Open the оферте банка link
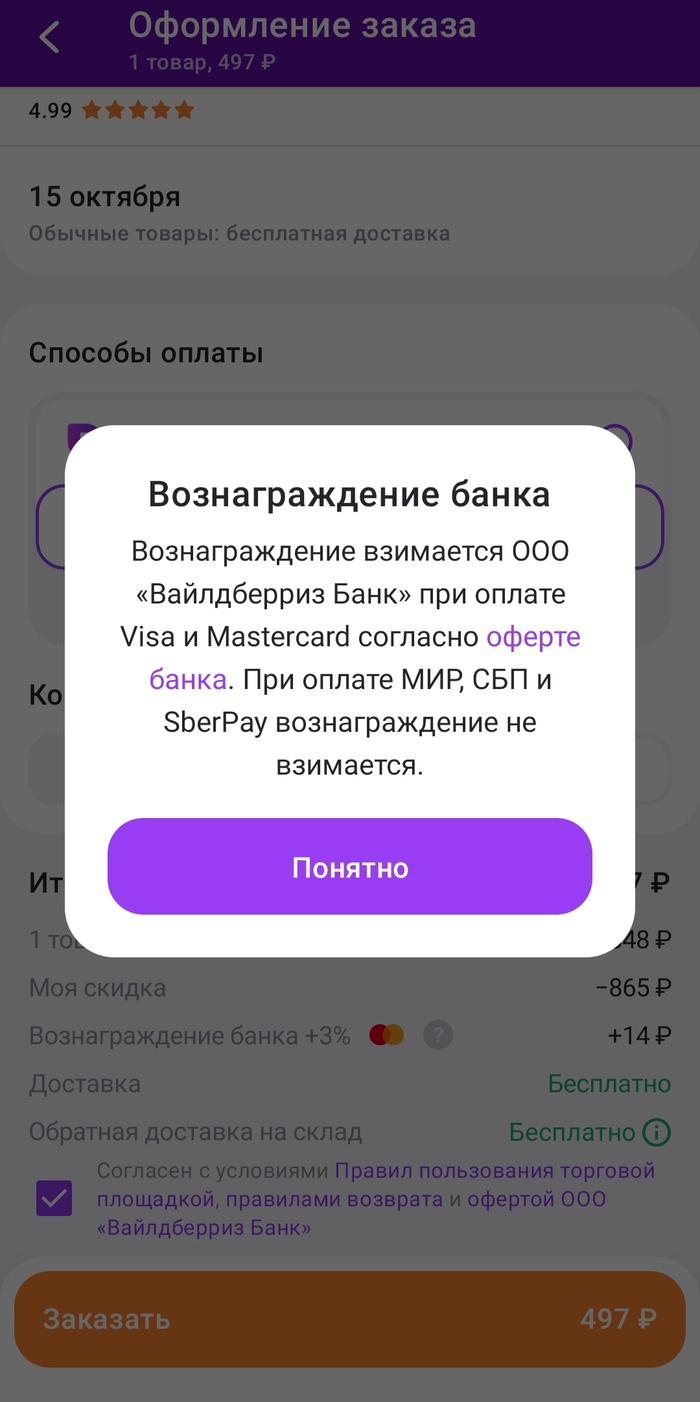This screenshot has height=1402, width=700. click(532, 638)
